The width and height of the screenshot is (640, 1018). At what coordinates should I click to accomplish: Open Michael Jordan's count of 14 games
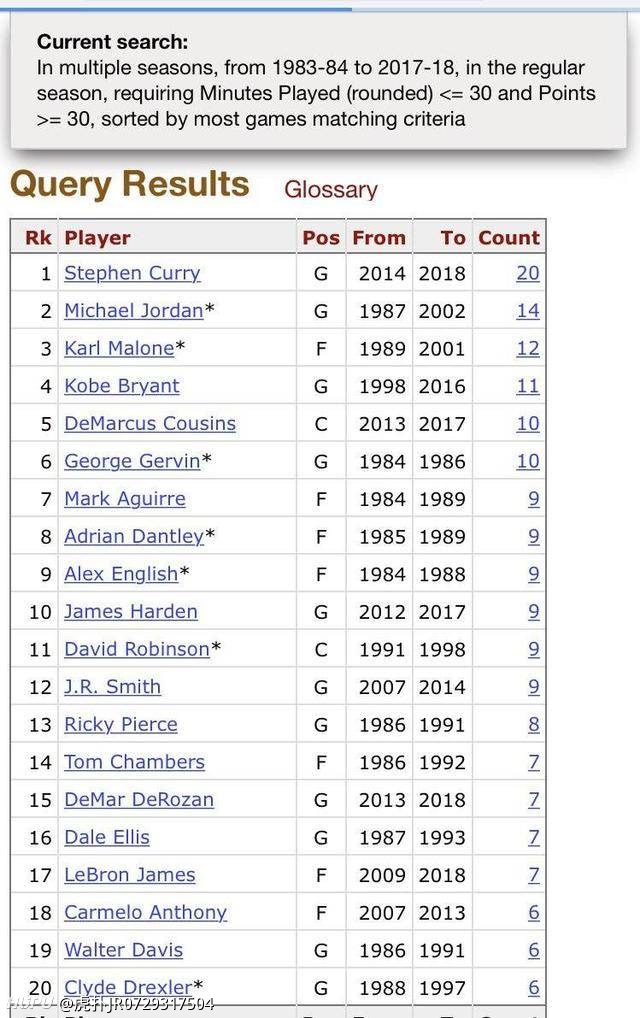point(528,311)
